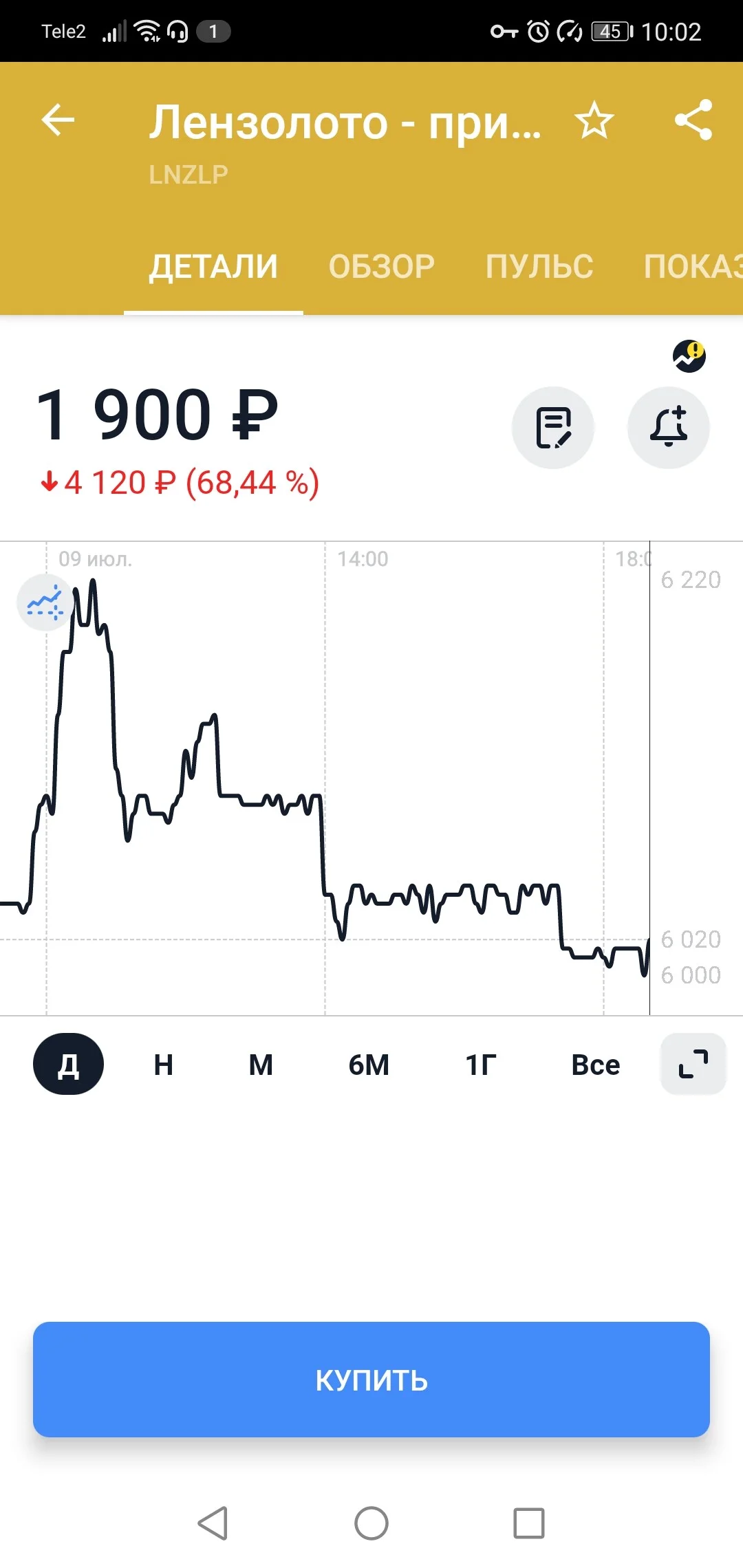Image resolution: width=743 pixels, height=1568 pixels.
Task: Open the notes icon next to price
Action: (553, 428)
